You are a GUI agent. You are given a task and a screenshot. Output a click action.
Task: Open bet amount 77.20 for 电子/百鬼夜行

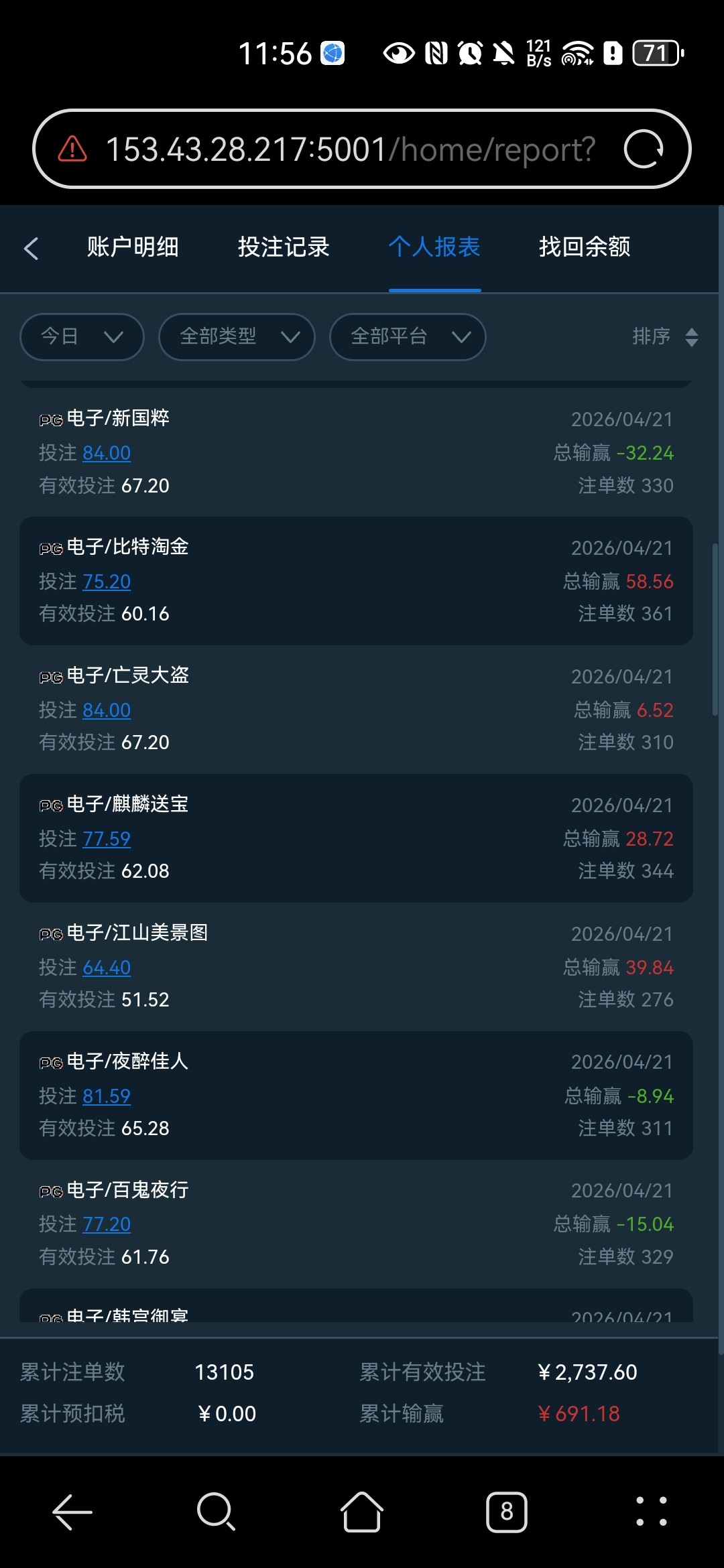(107, 1224)
